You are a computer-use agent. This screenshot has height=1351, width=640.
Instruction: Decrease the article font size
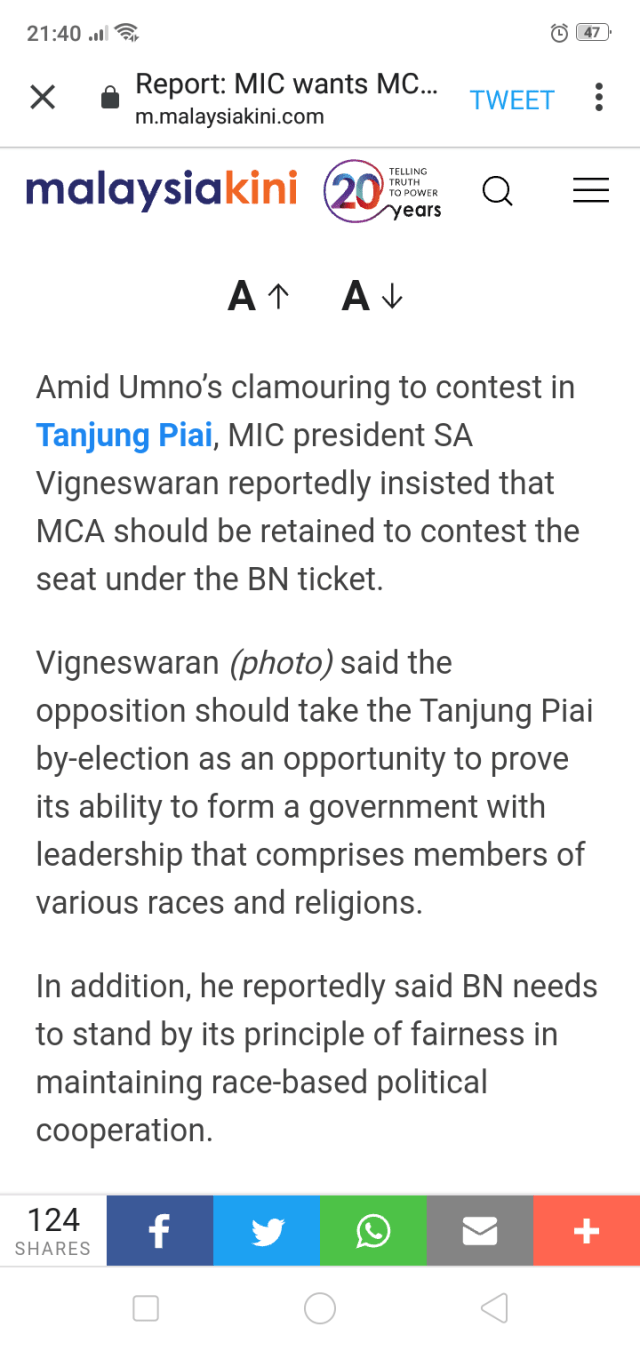coord(372,296)
